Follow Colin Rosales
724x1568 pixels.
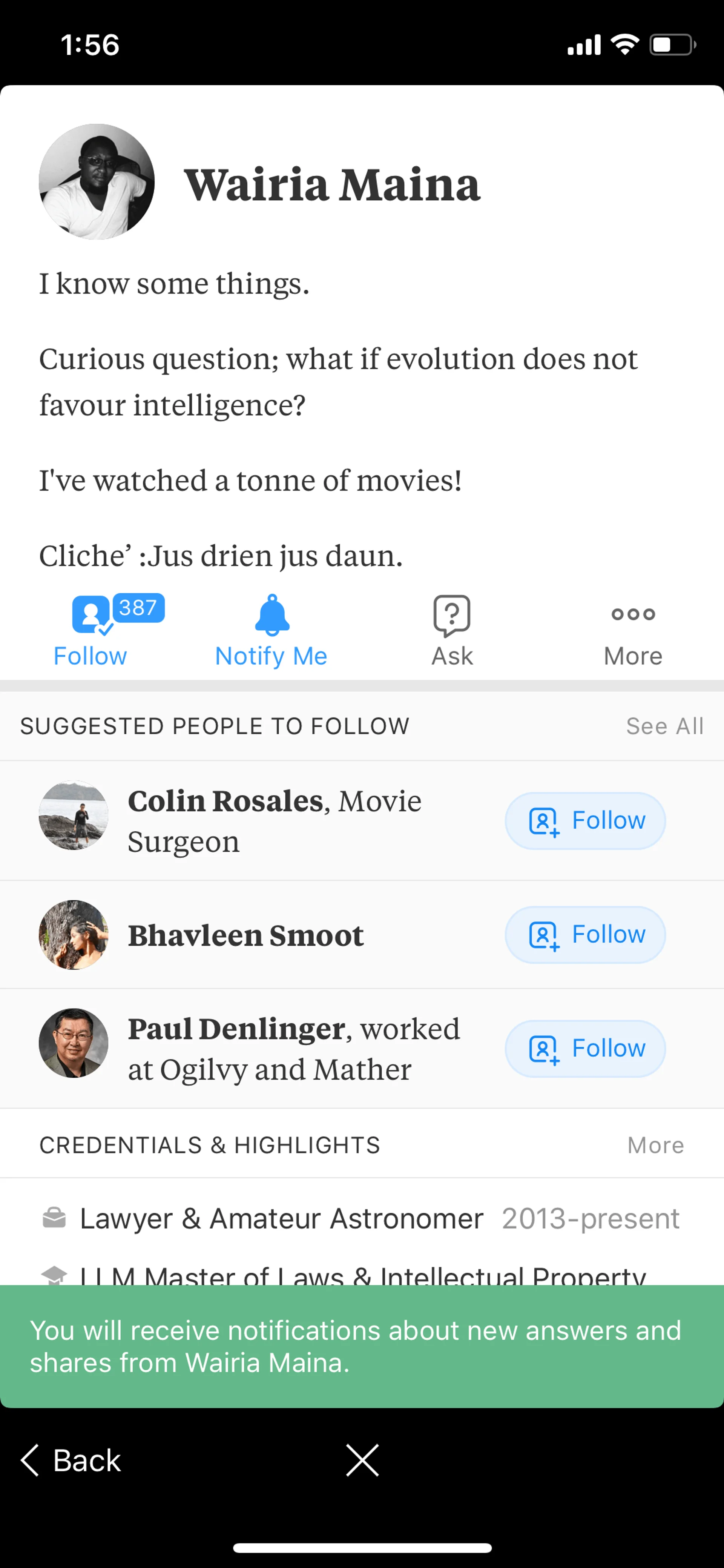(x=585, y=820)
